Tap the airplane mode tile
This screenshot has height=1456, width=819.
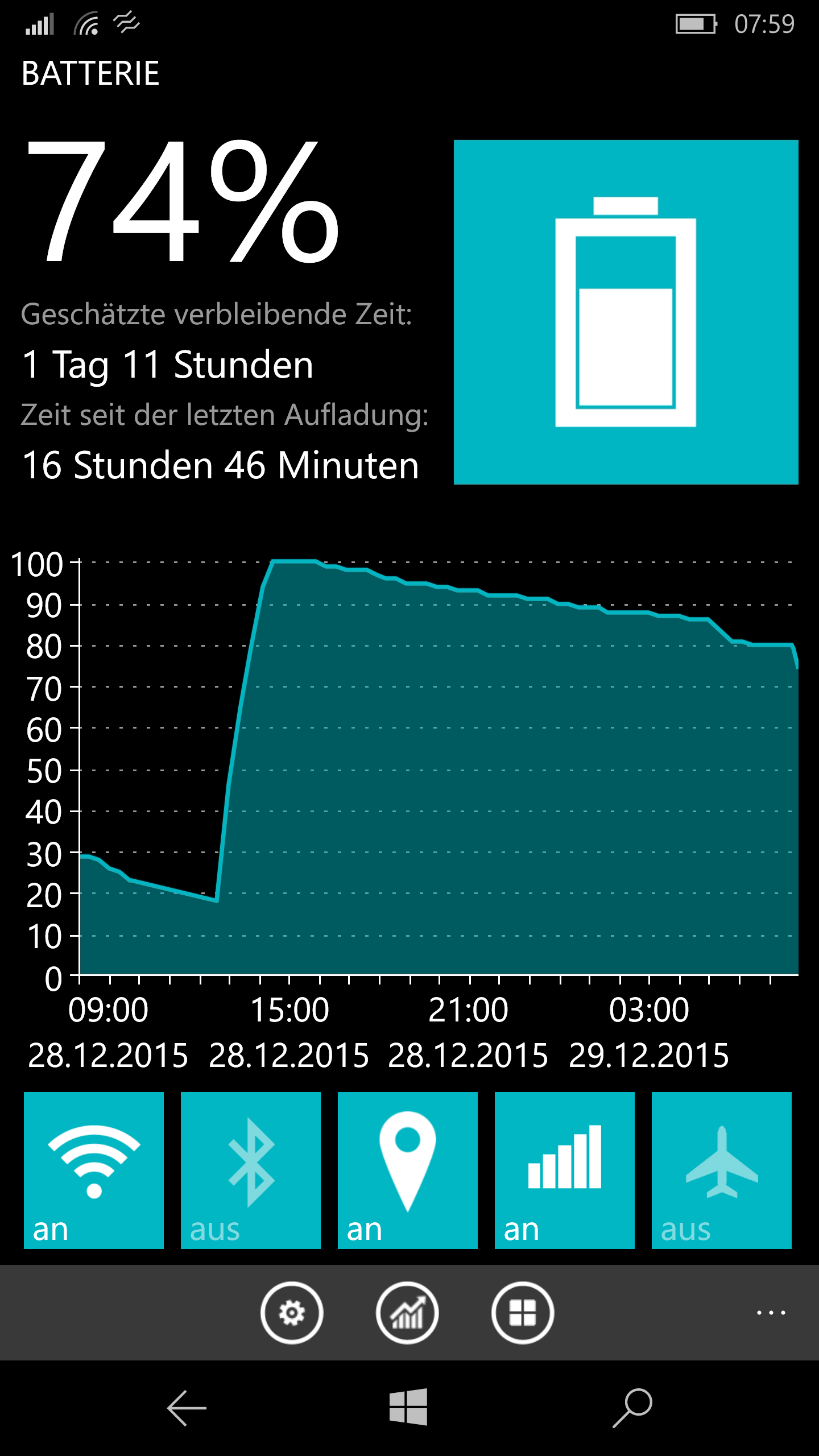(722, 1170)
